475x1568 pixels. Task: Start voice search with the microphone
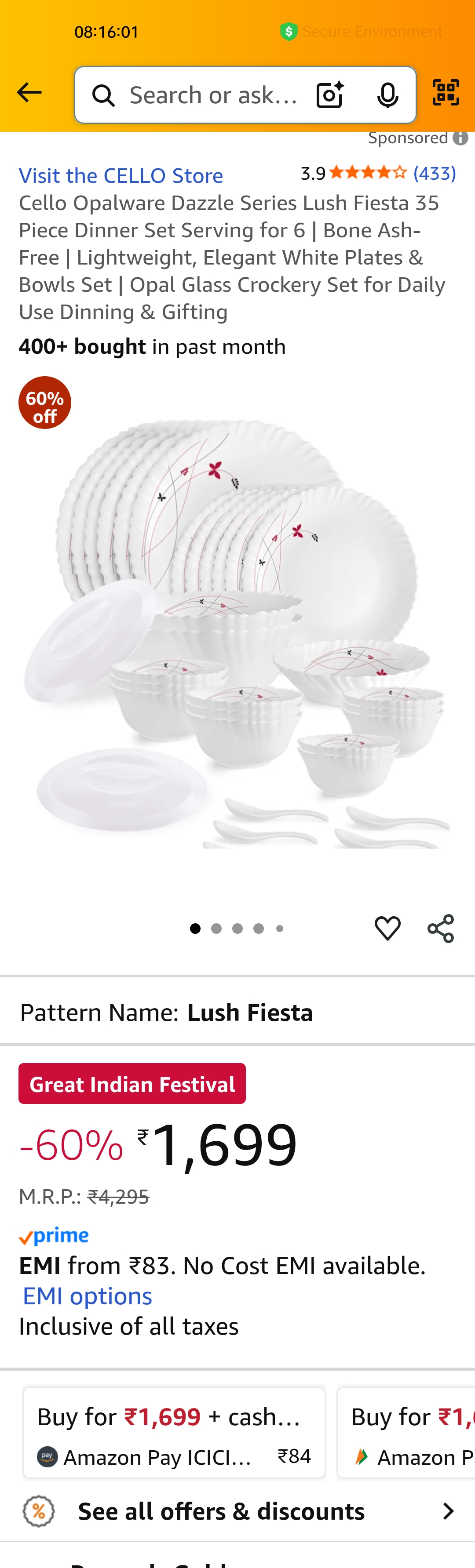pyautogui.click(x=387, y=95)
